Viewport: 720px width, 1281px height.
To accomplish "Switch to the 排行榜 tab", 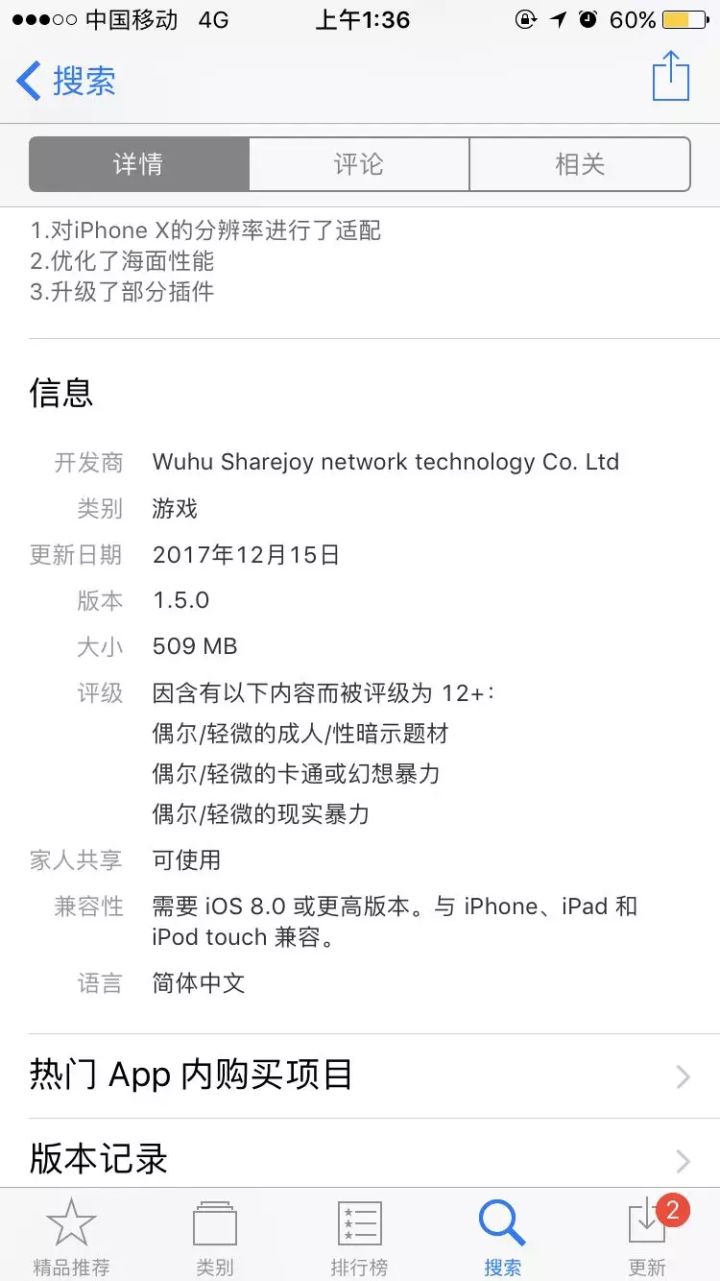I will point(359,1236).
